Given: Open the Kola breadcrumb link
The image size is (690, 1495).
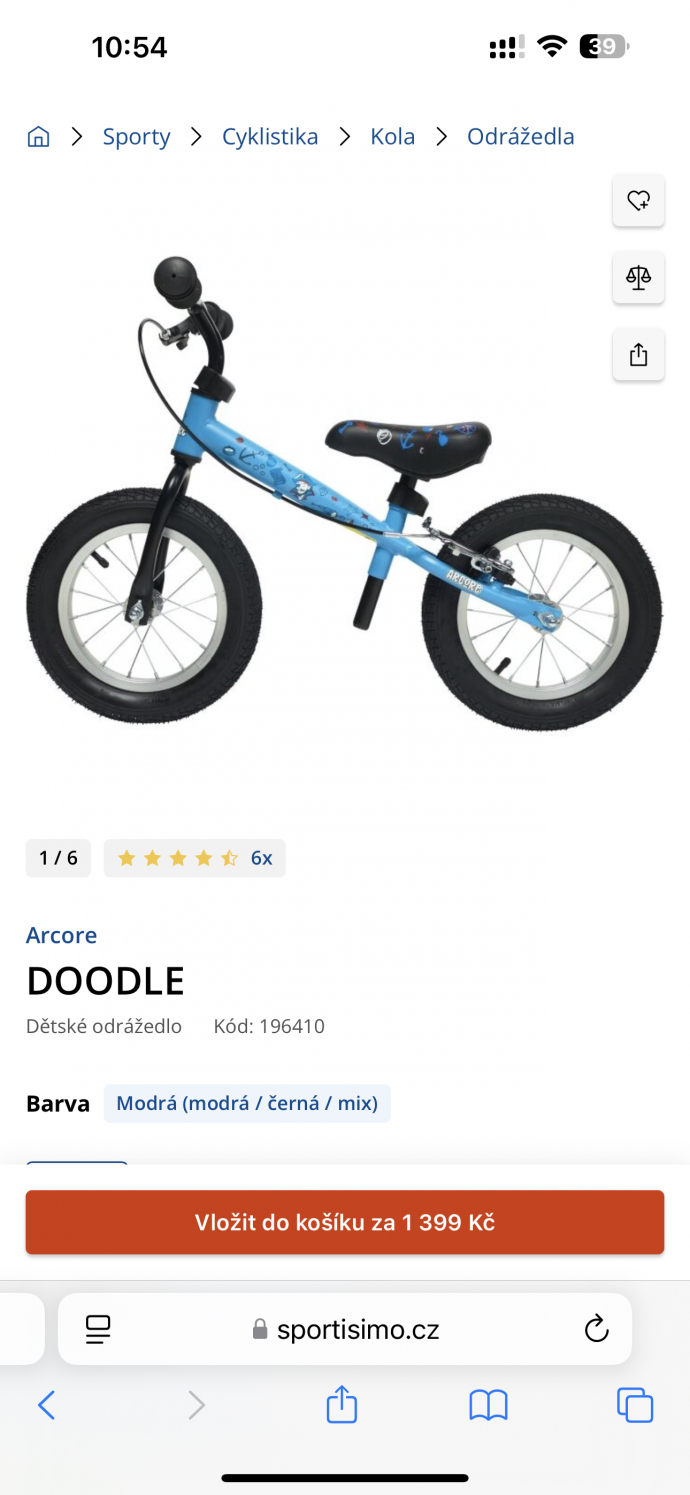Looking at the screenshot, I should click(x=392, y=137).
